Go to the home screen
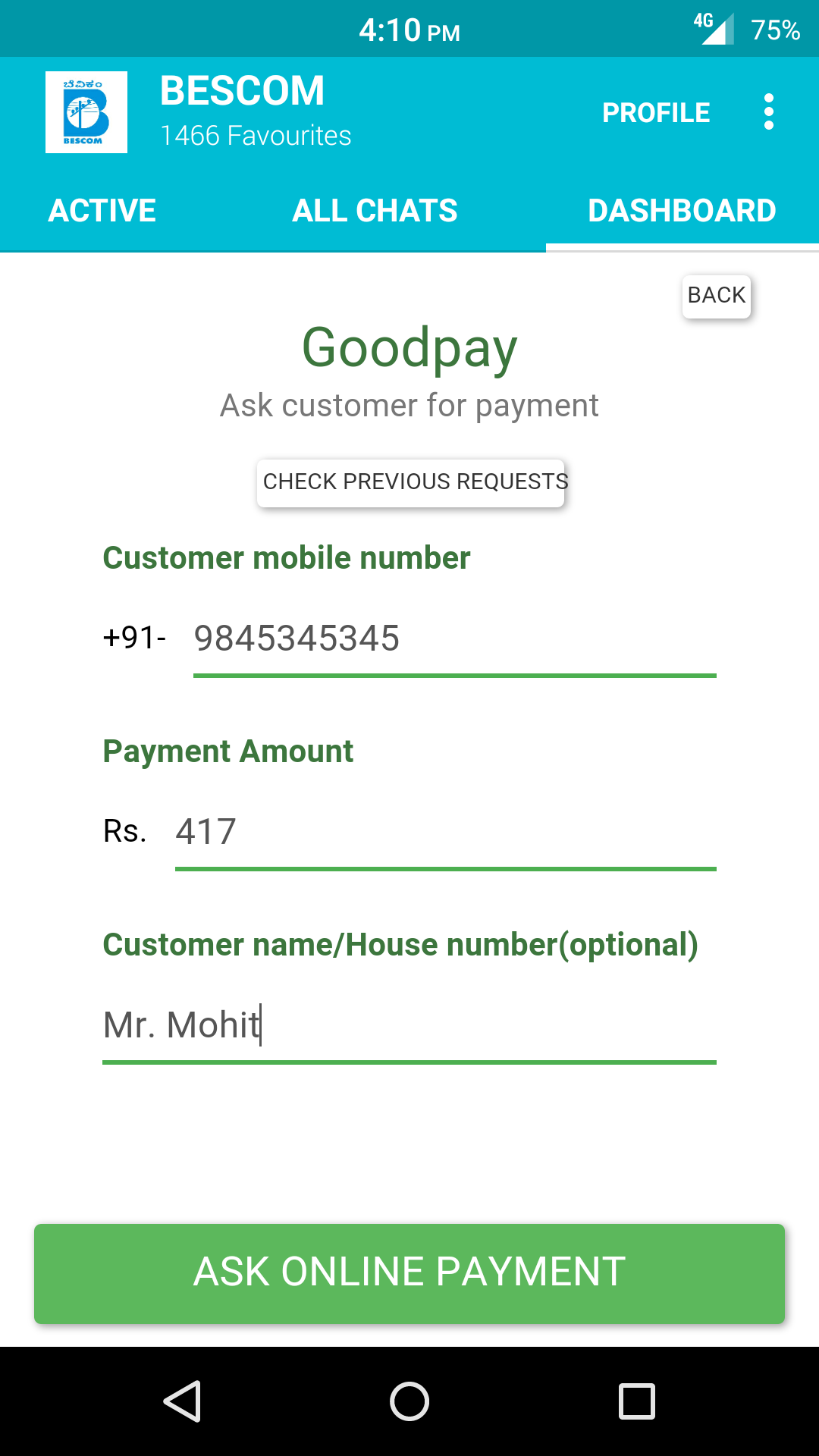The height and width of the screenshot is (1456, 819). tap(409, 1401)
